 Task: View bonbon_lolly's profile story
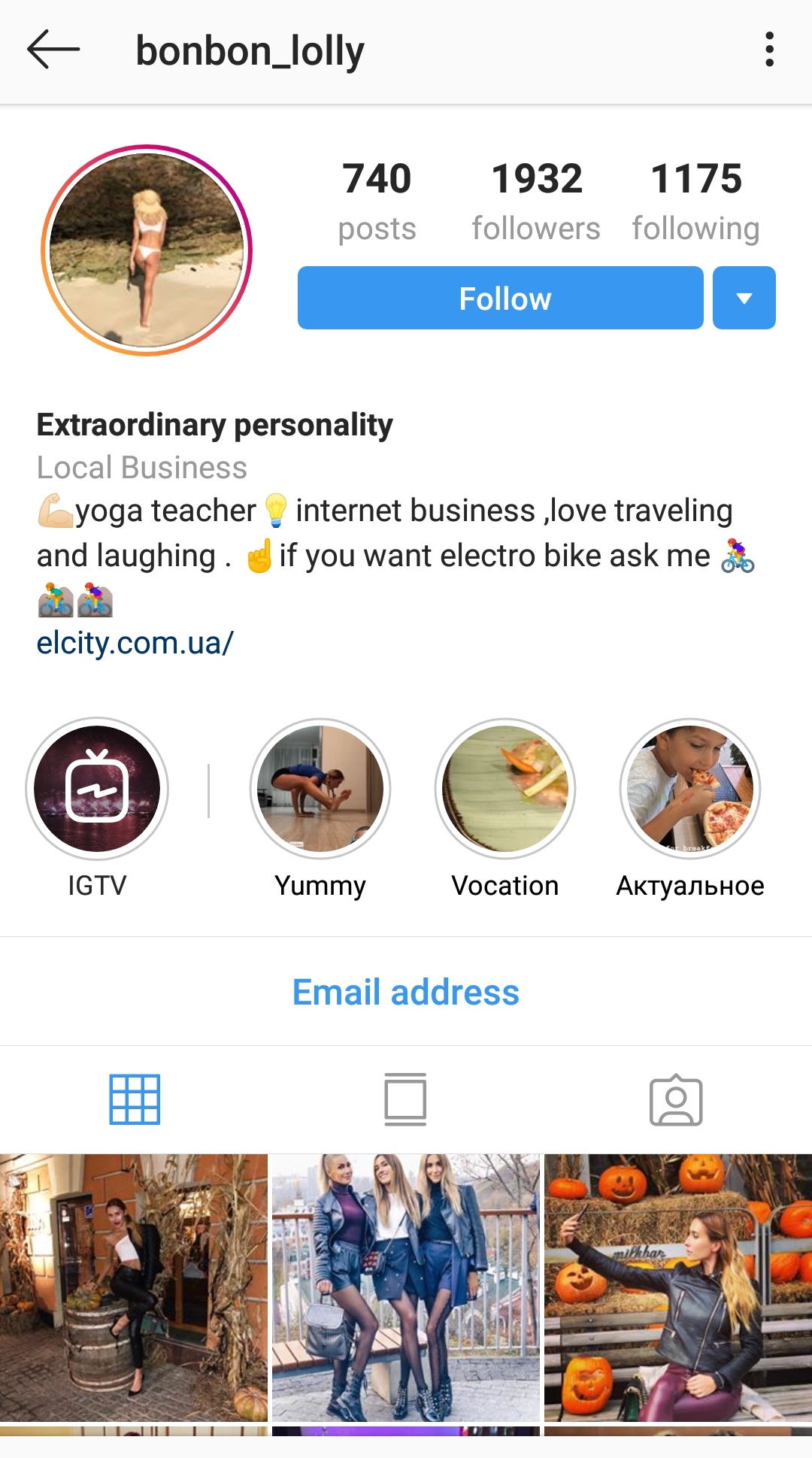tap(147, 250)
